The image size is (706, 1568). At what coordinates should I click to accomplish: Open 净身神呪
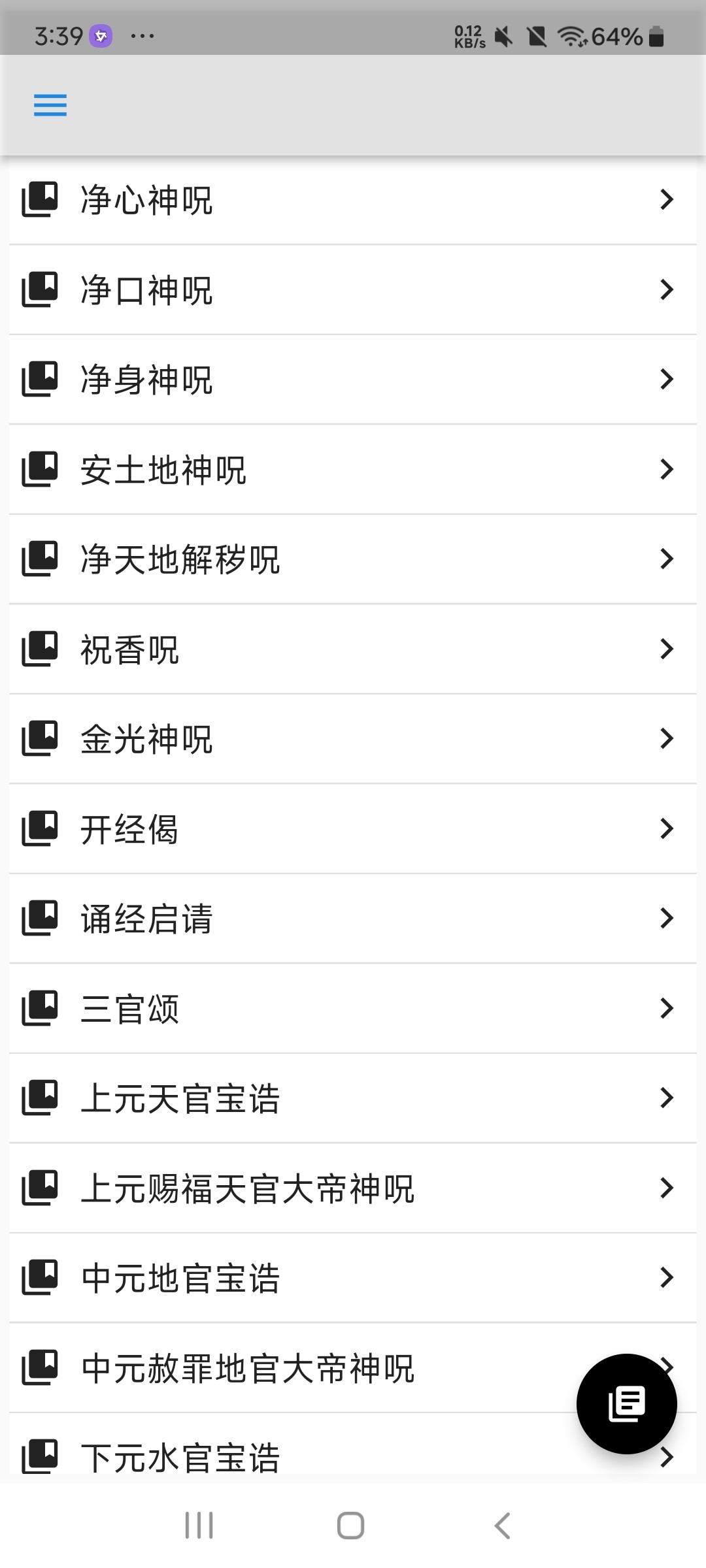[353, 380]
